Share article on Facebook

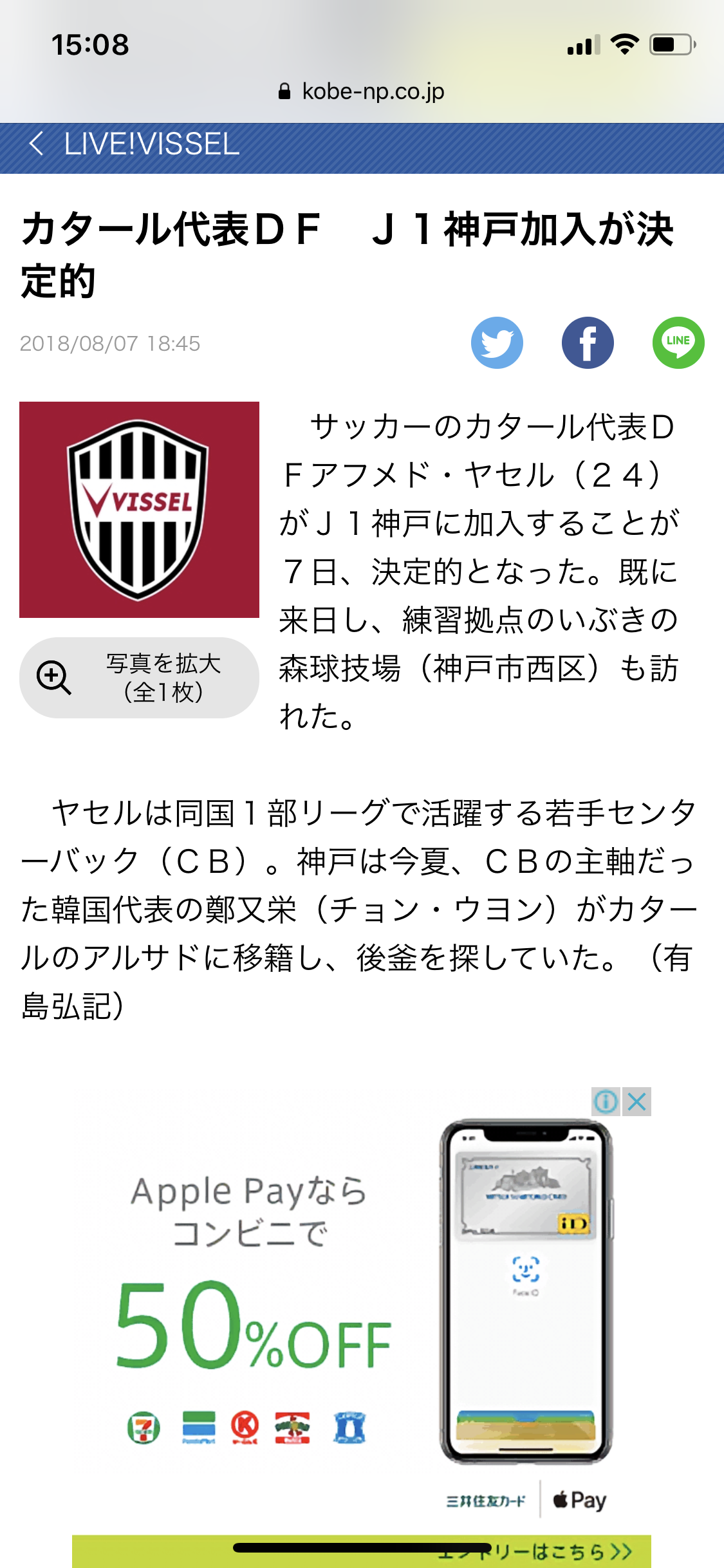point(588,342)
